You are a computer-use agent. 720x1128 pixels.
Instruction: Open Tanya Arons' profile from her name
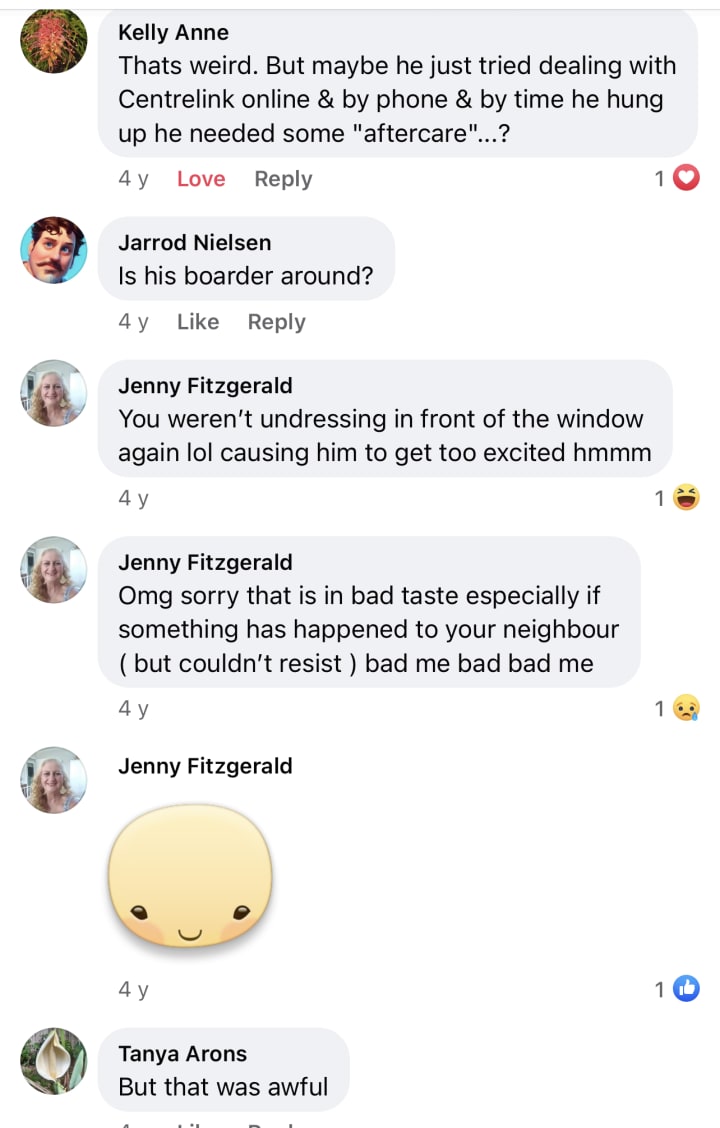[x=182, y=1053]
